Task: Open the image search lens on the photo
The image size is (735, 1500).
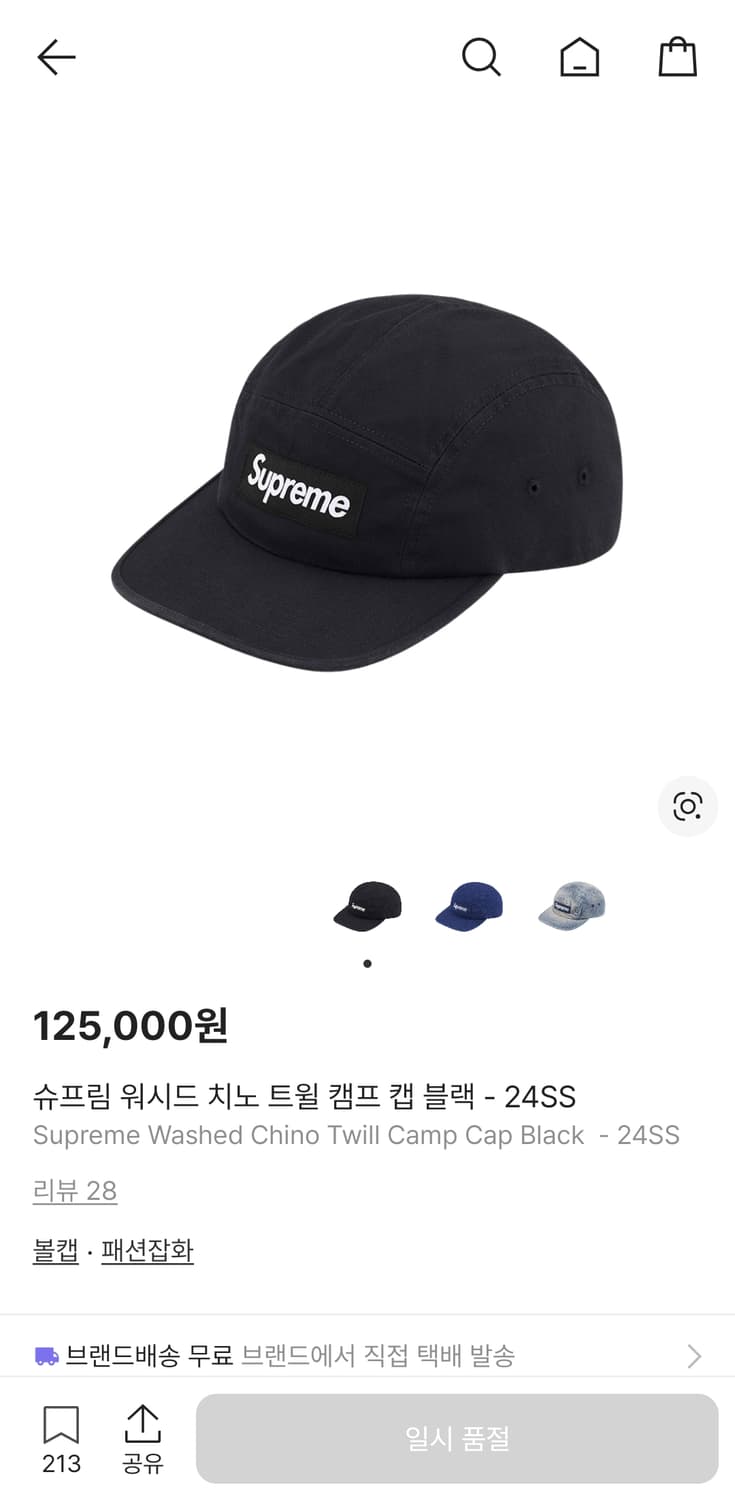Action: [687, 807]
